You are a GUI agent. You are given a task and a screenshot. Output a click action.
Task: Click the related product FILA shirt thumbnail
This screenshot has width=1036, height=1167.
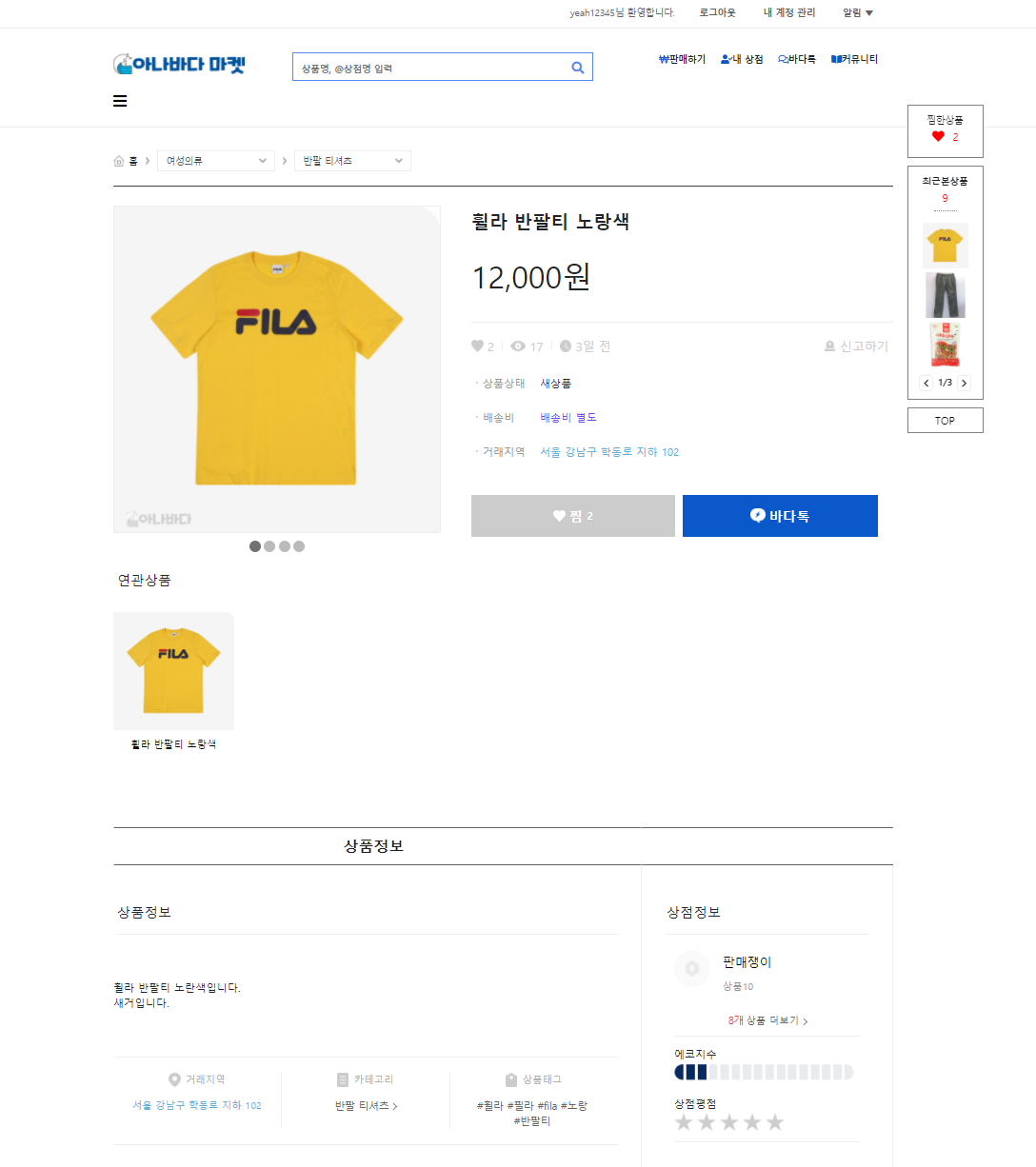[x=172, y=670]
